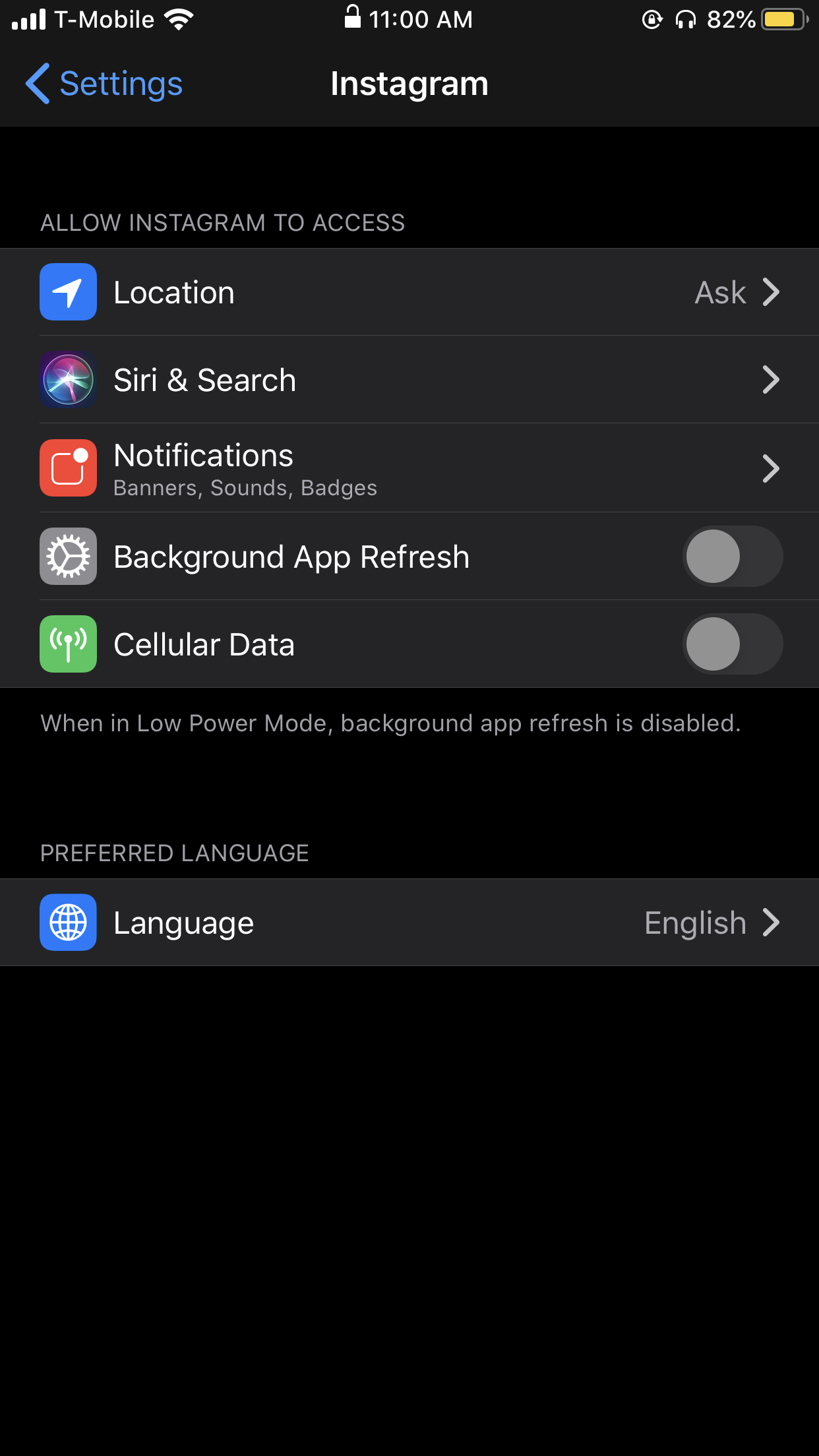
Task: Turn on Cellular Data for Instagram
Action: tap(732, 644)
